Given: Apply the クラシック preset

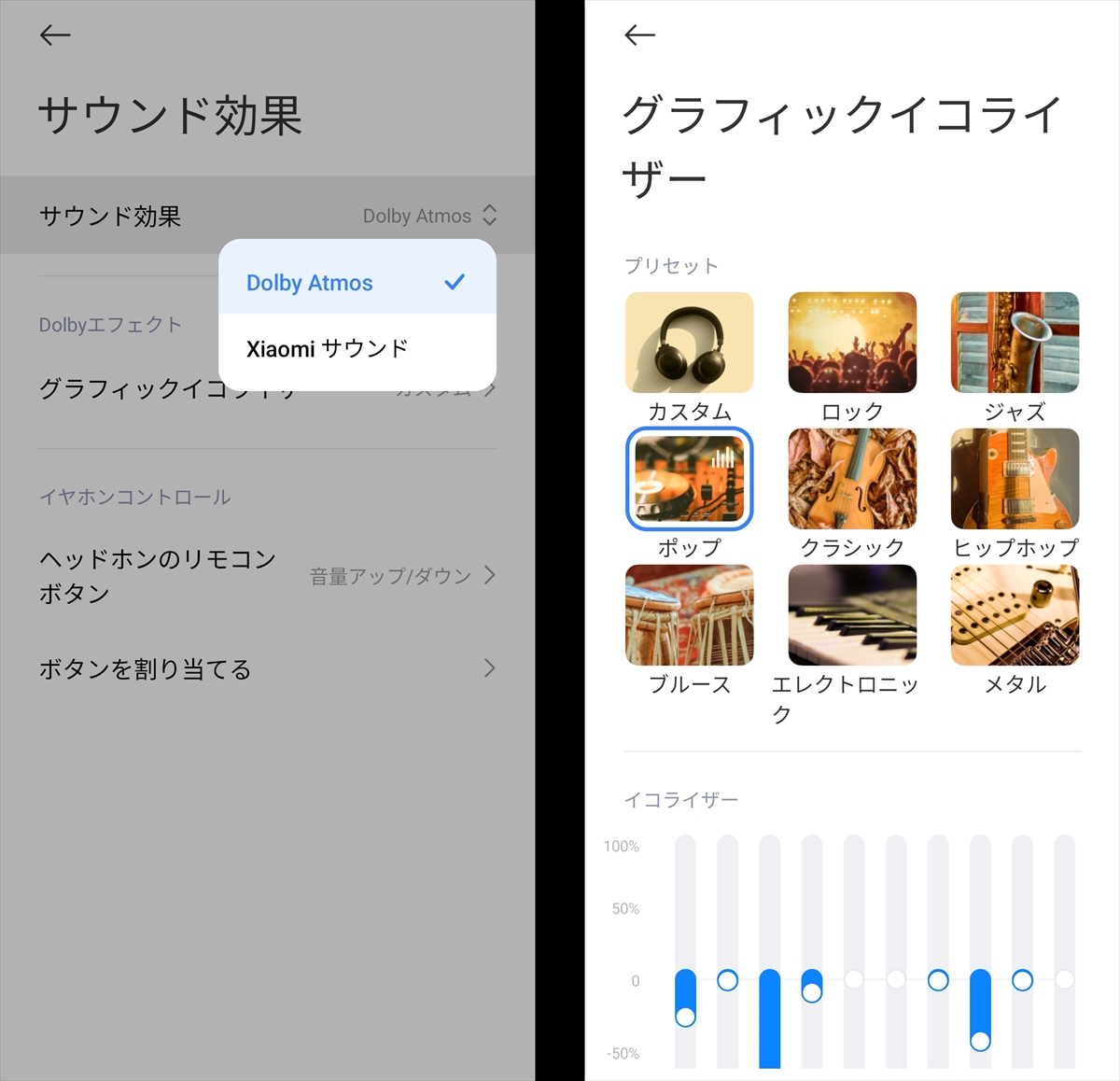Looking at the screenshot, I should 852,479.
